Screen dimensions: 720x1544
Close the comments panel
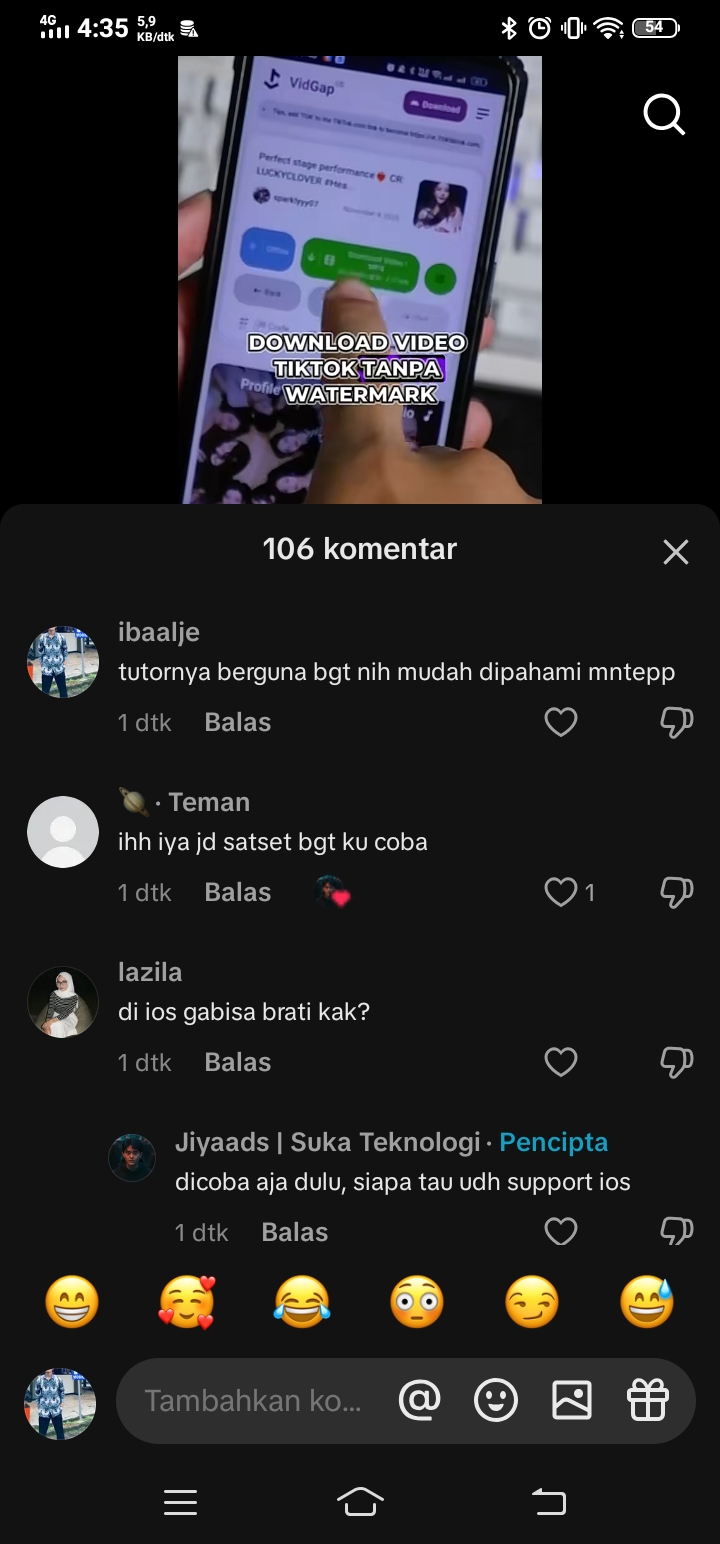(x=676, y=552)
